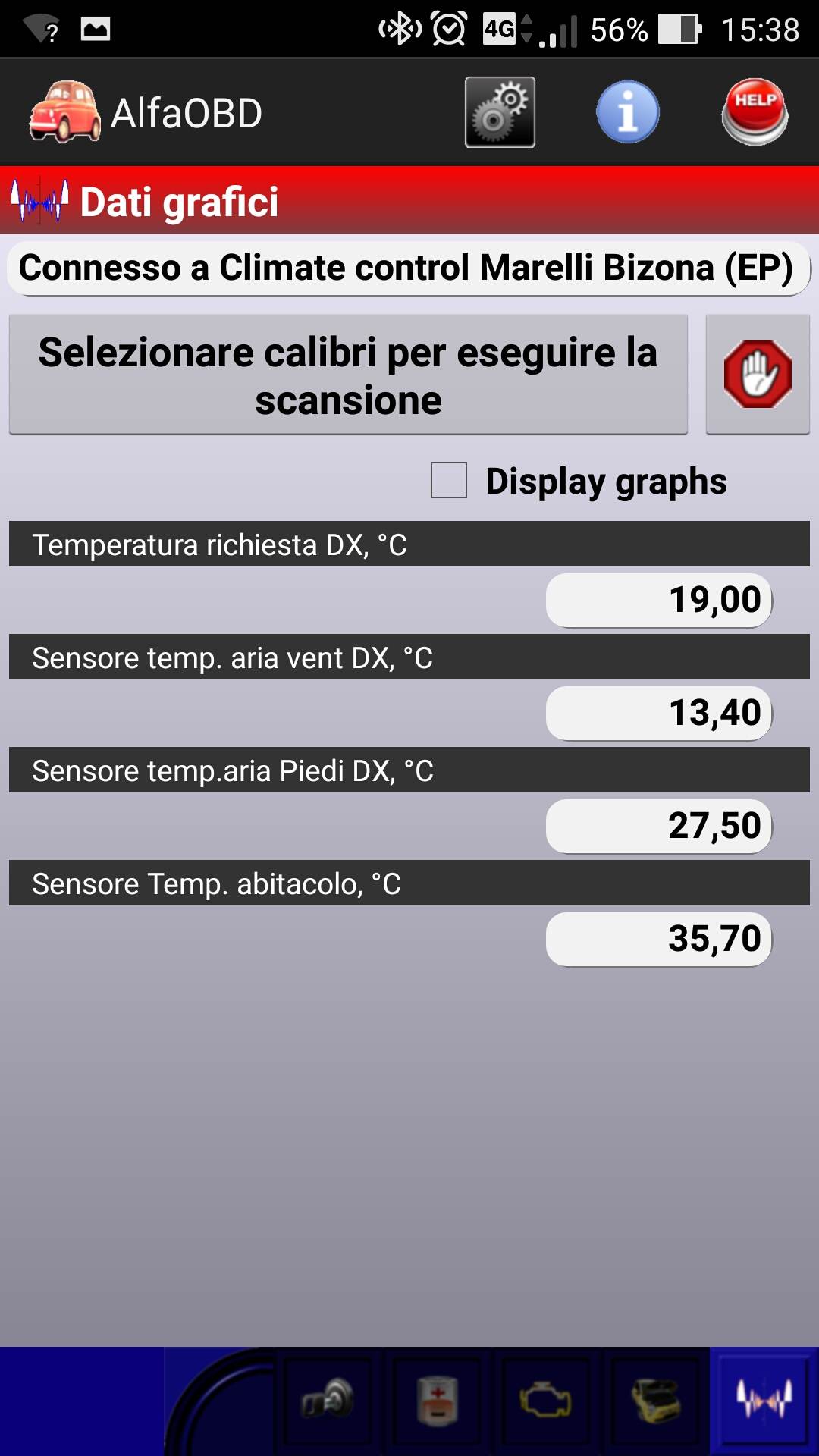
Task: Tap the red HELP button
Action: coord(755,112)
